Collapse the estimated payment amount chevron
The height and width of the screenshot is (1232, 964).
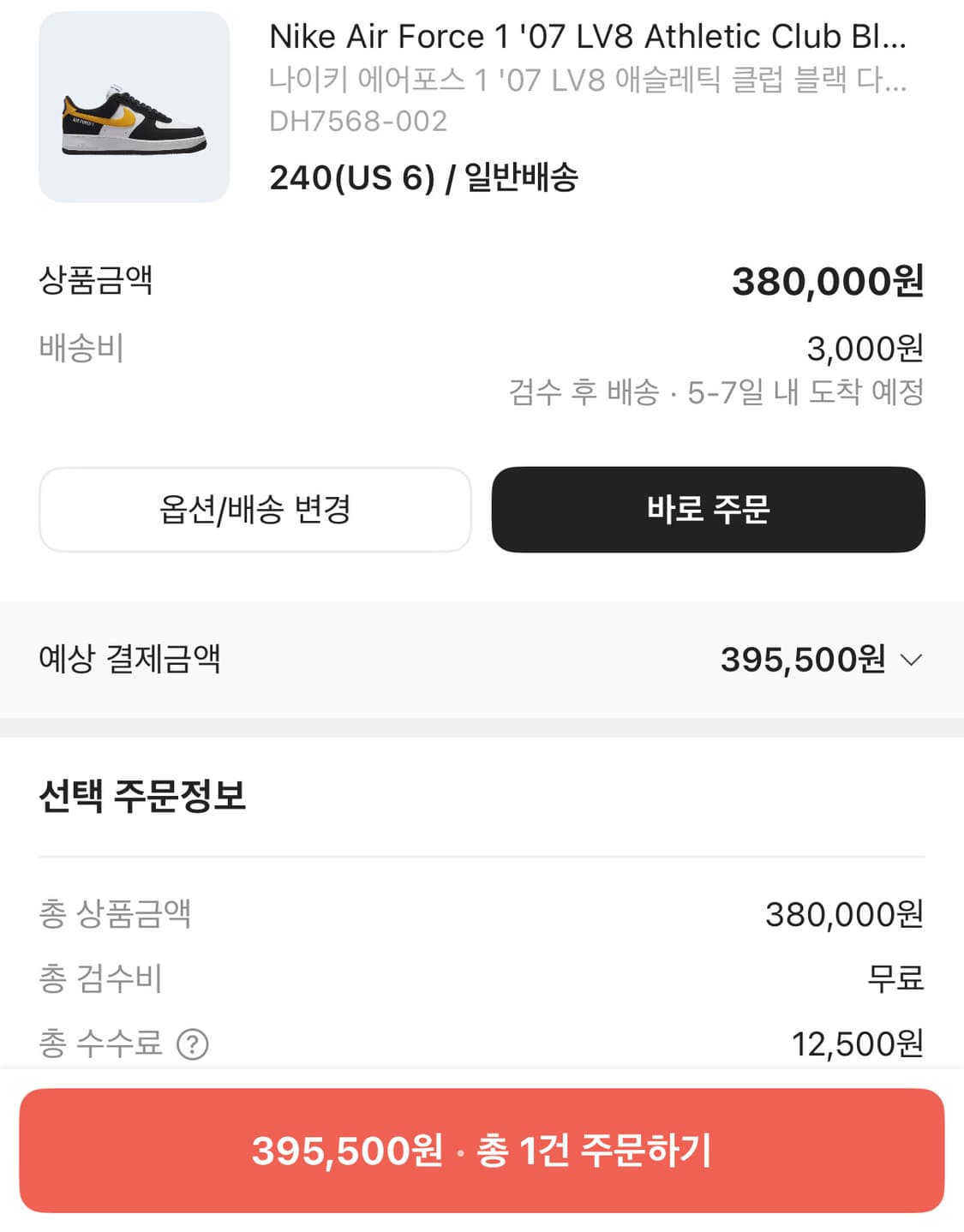coord(912,660)
